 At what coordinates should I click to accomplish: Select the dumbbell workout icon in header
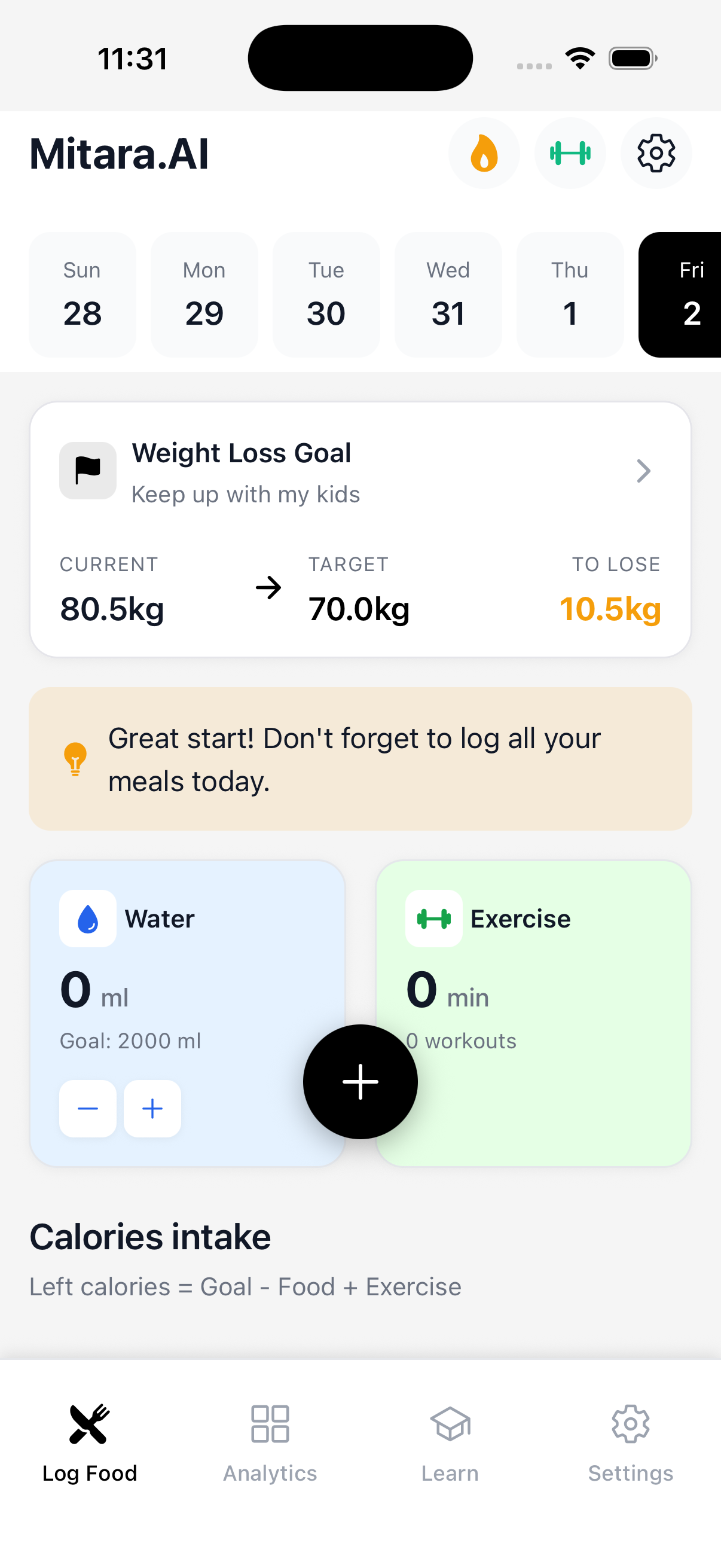[x=570, y=153]
